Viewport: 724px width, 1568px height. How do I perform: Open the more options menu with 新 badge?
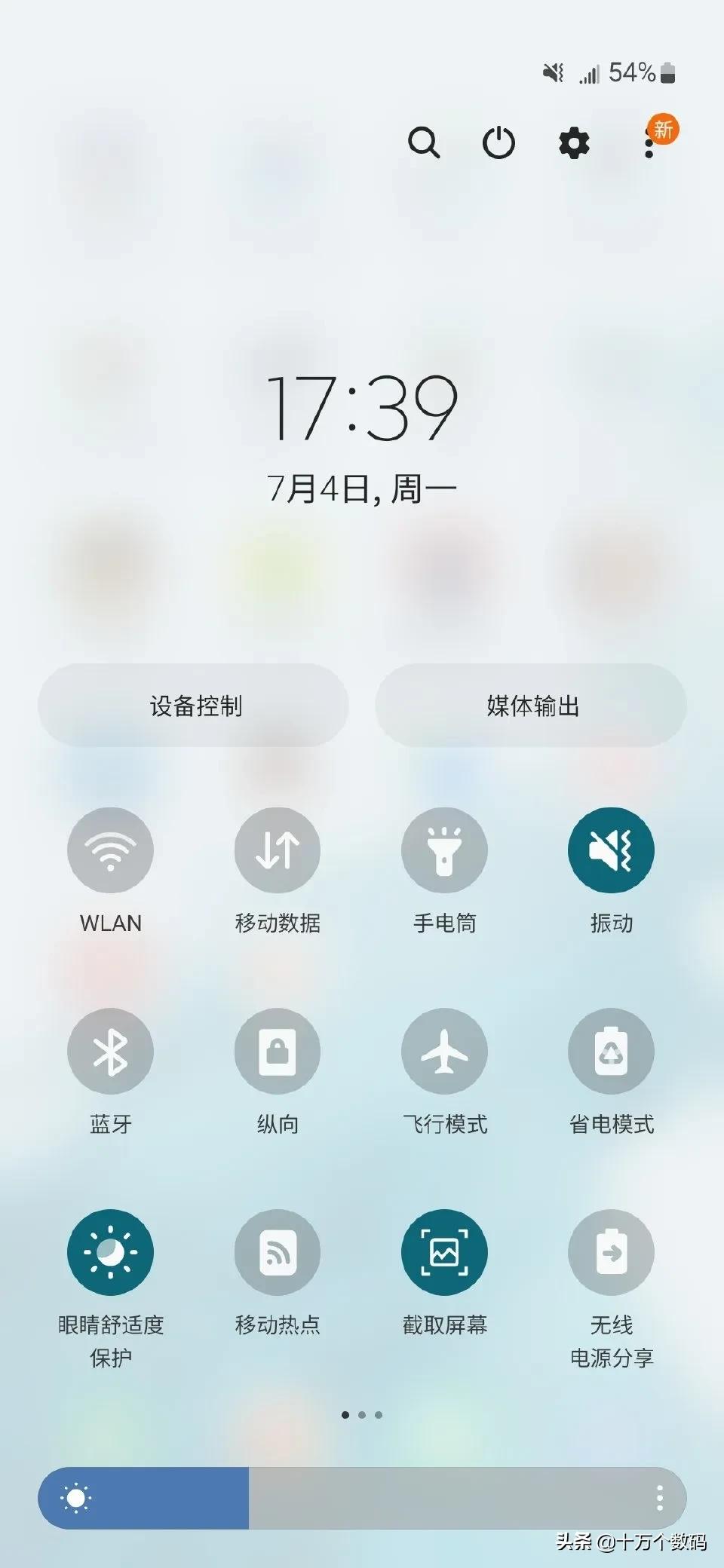pyautogui.click(x=650, y=143)
